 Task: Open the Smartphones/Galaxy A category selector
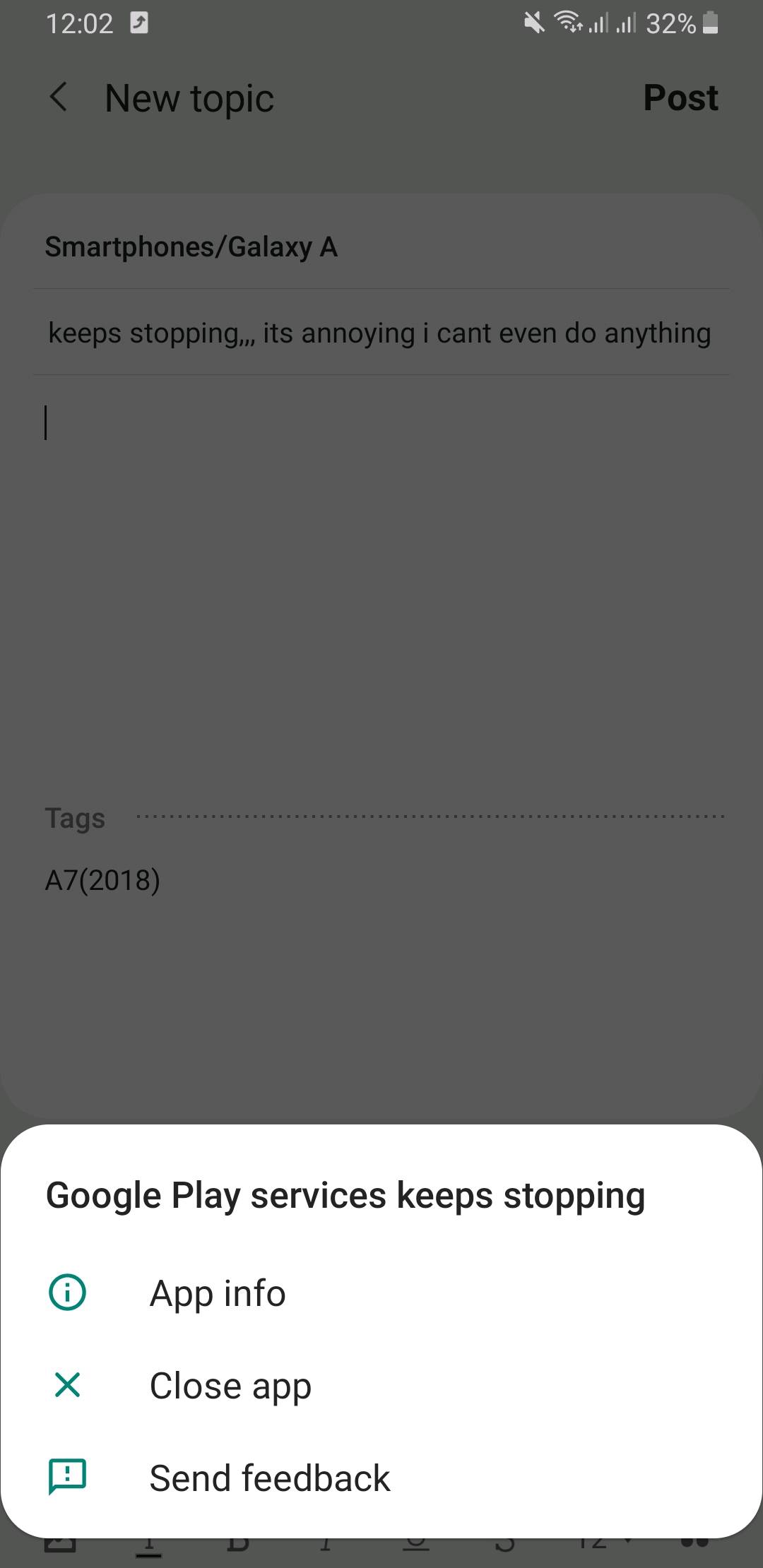(191, 247)
